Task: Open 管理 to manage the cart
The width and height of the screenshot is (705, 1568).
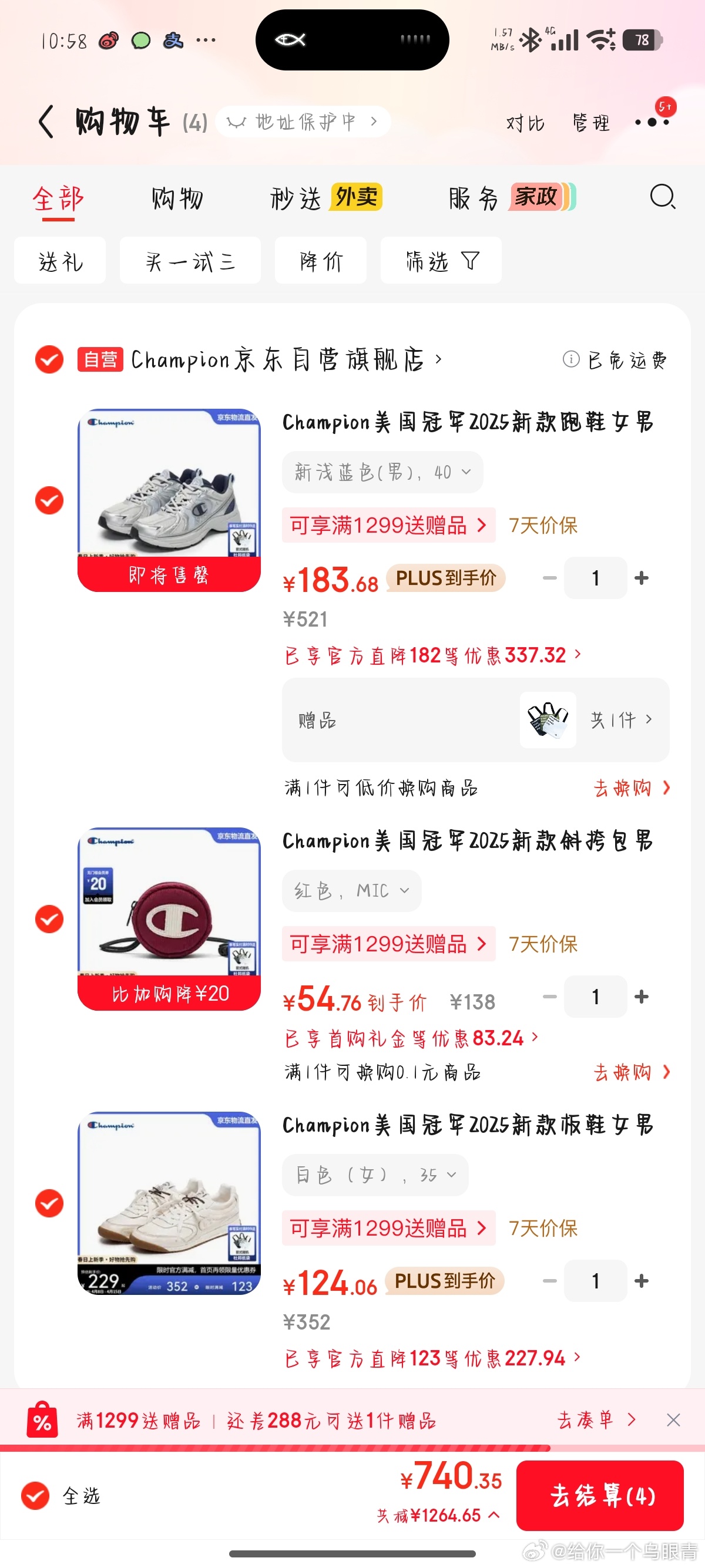Action: point(590,123)
